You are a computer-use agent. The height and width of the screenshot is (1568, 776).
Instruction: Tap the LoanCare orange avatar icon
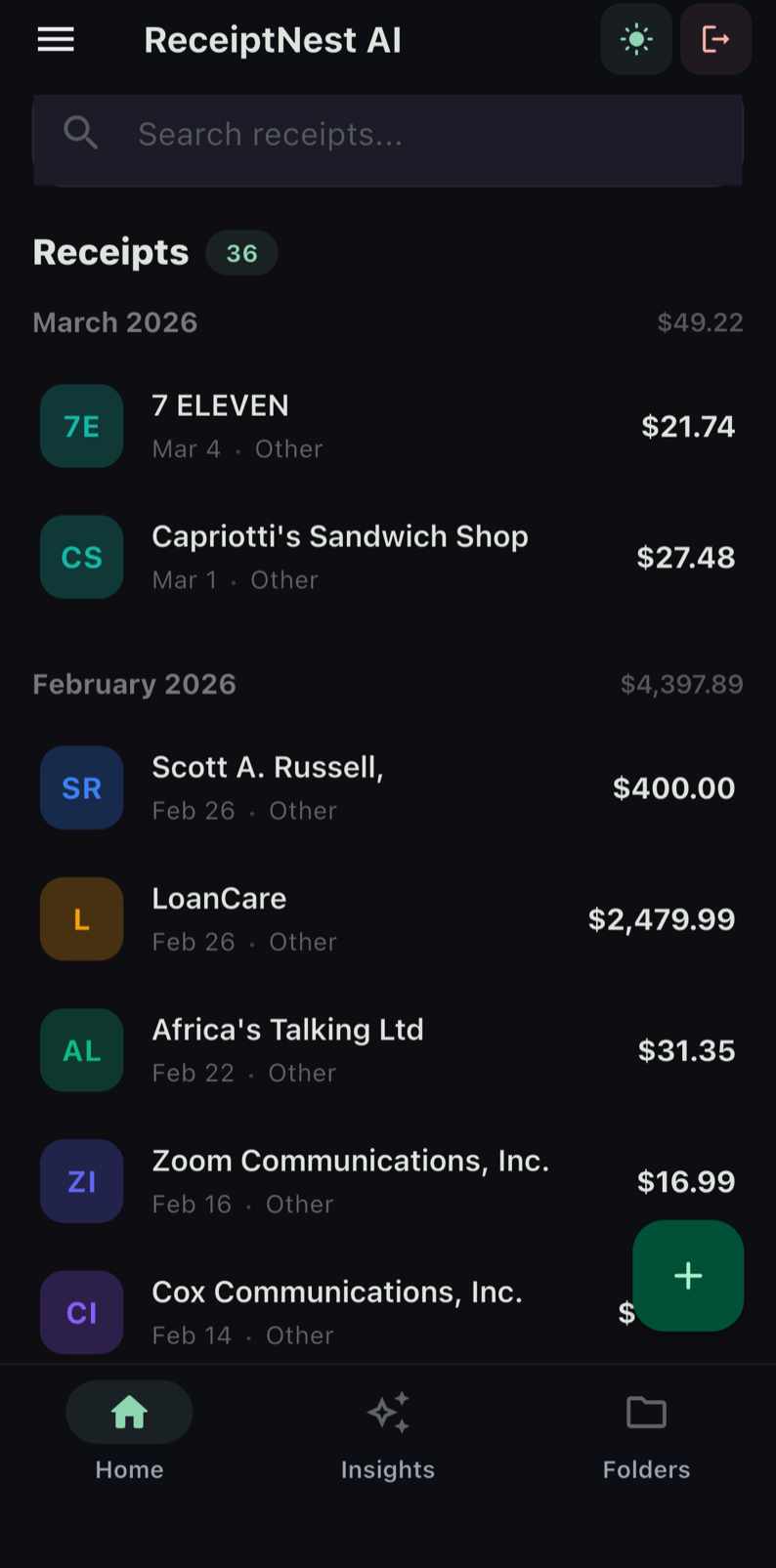[x=81, y=918]
